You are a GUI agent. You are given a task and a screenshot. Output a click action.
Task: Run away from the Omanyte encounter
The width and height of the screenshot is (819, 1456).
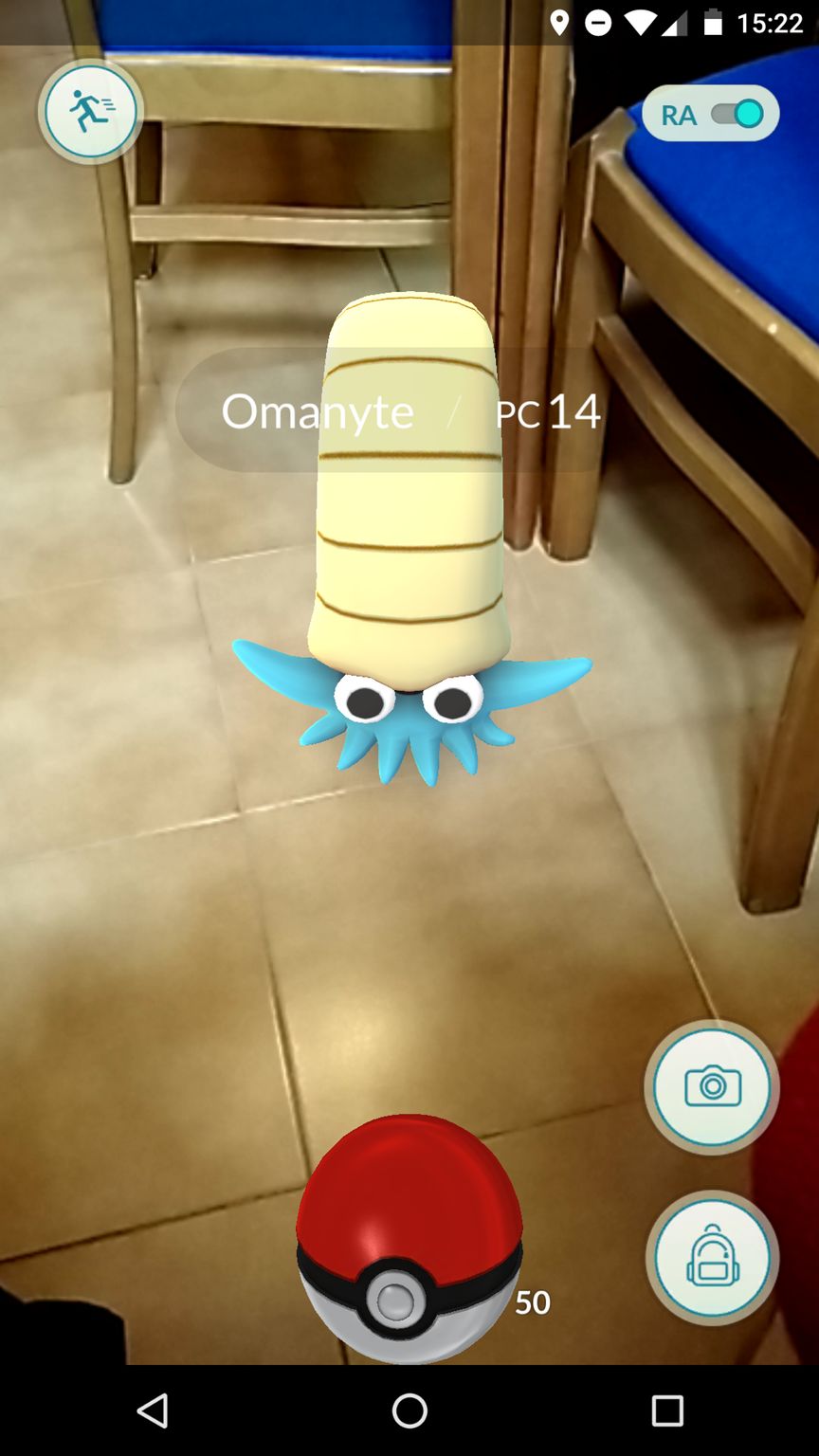(91, 112)
